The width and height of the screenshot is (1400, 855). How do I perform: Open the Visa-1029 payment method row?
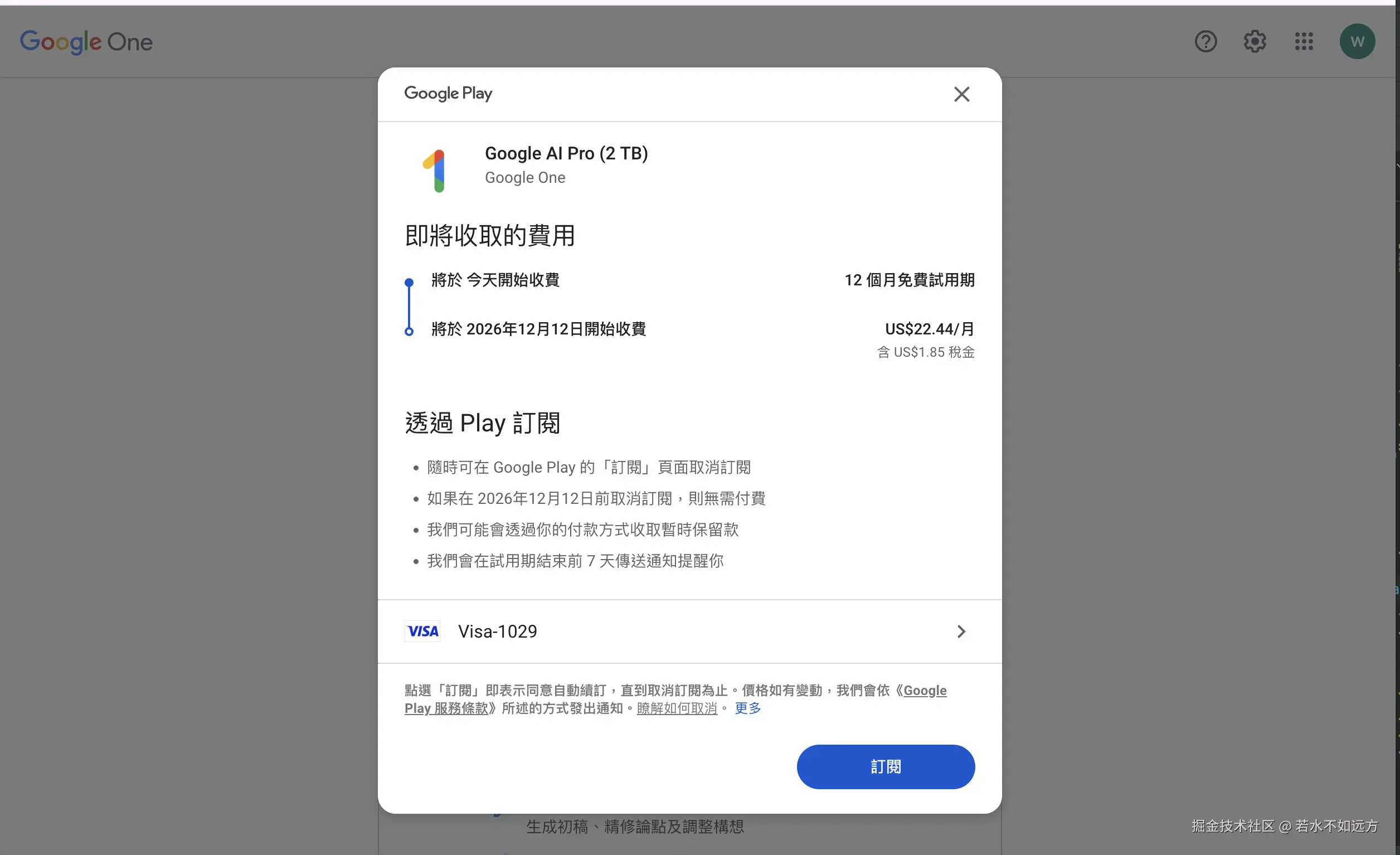click(689, 631)
